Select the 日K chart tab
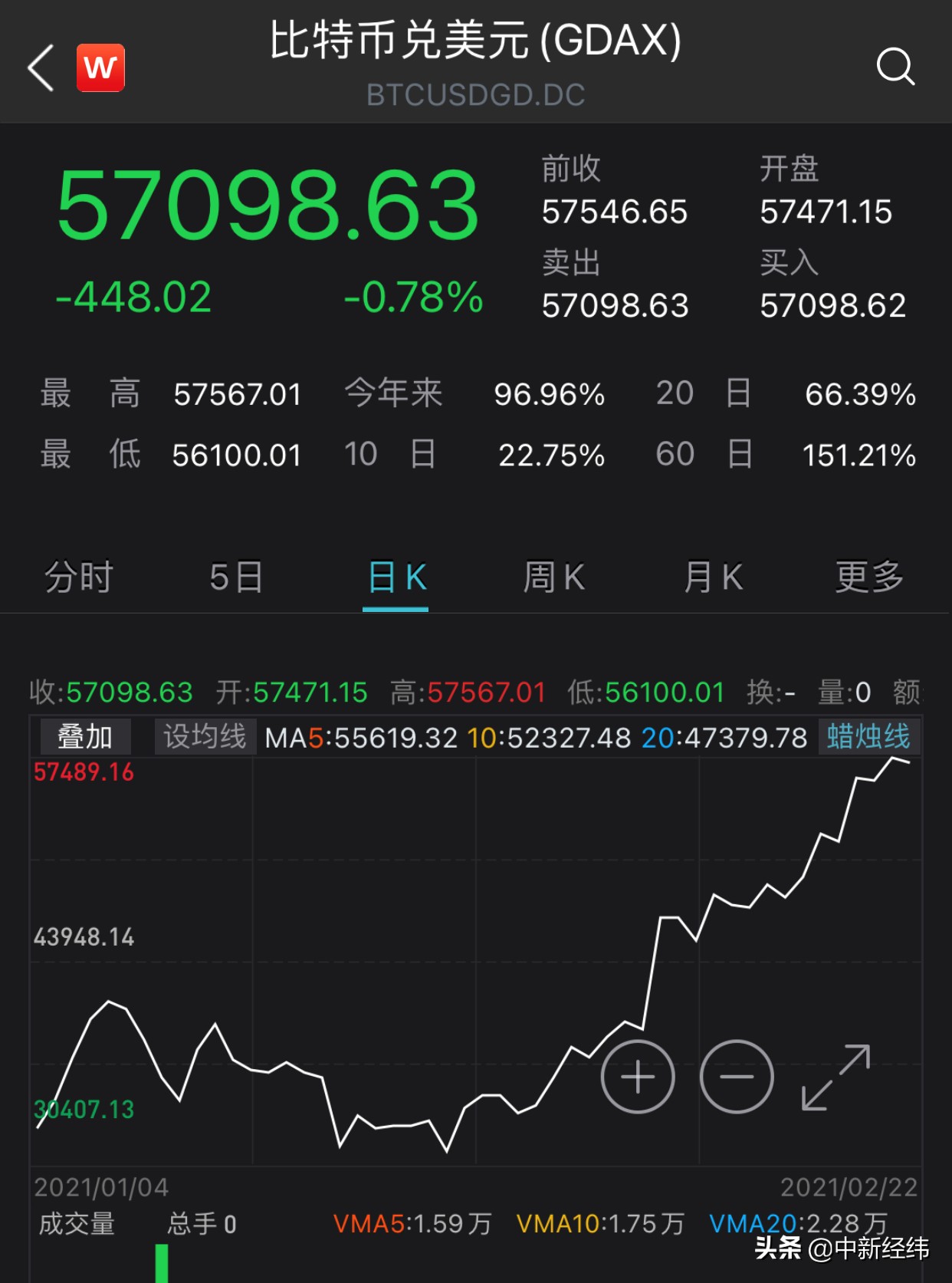 396,577
